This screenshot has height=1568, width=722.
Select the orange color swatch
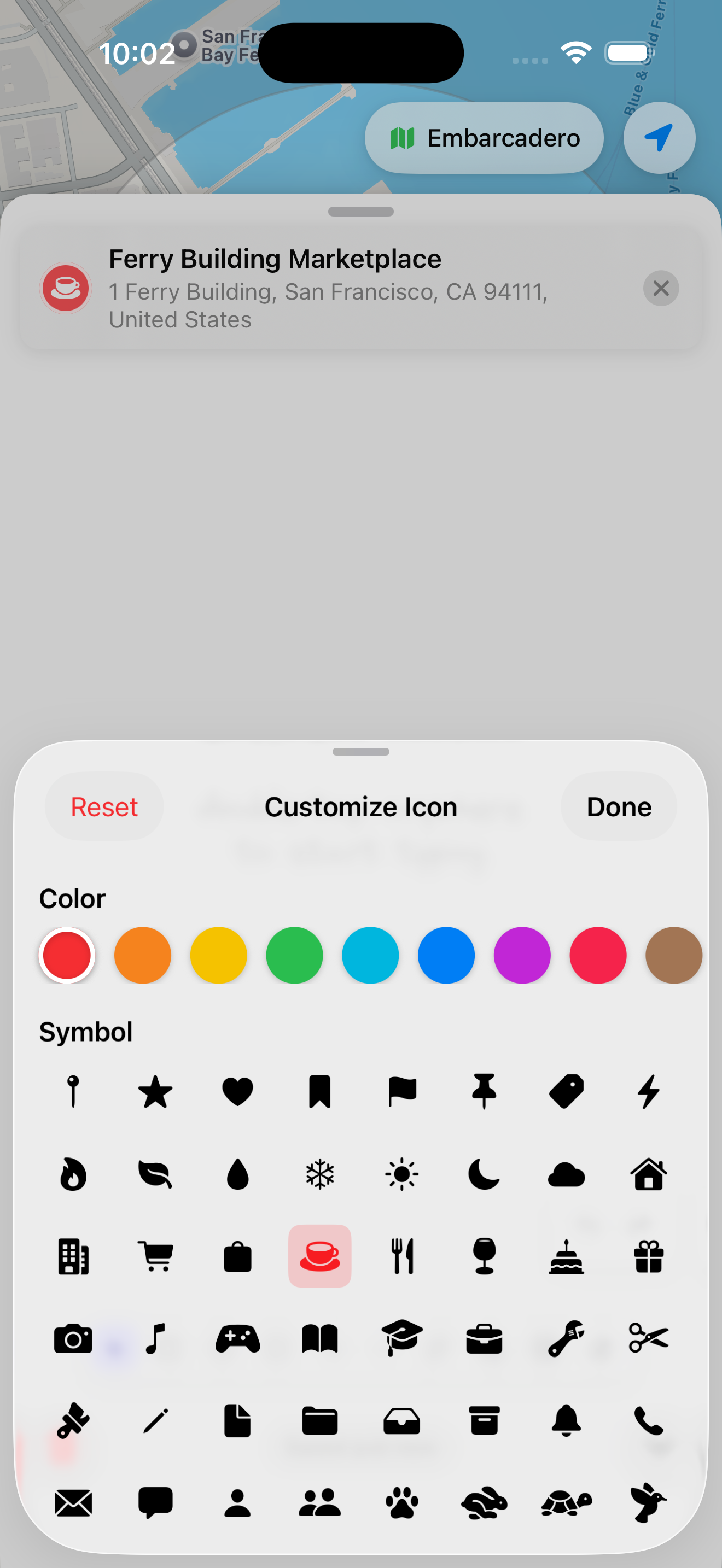(x=142, y=955)
